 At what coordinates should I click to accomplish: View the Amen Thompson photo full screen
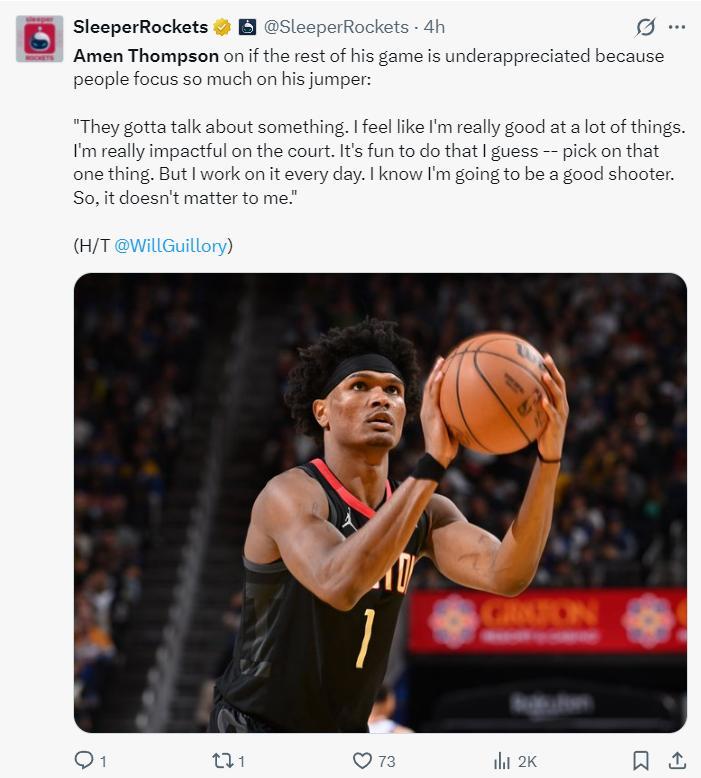(380, 502)
